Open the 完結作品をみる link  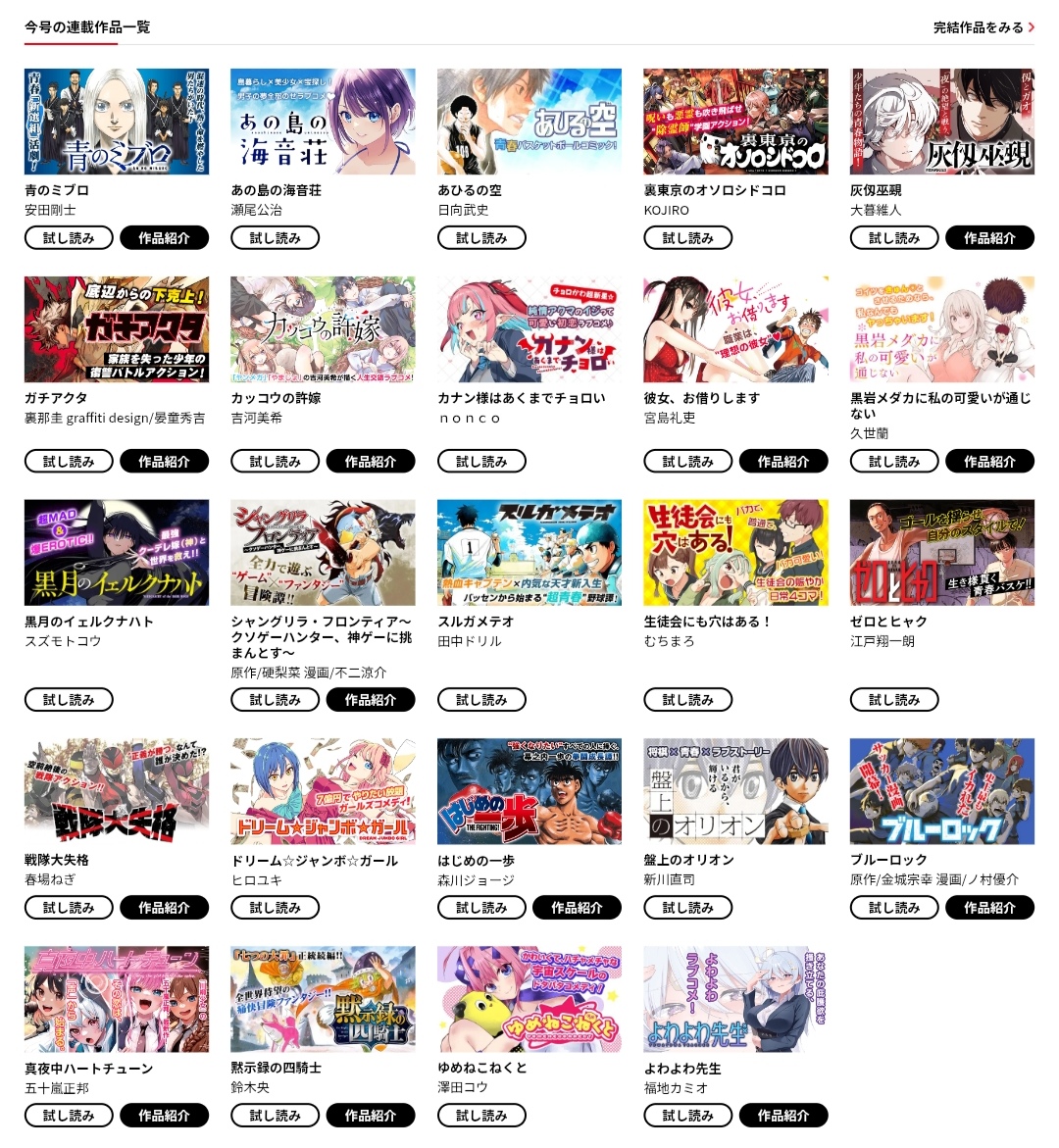coord(983,27)
